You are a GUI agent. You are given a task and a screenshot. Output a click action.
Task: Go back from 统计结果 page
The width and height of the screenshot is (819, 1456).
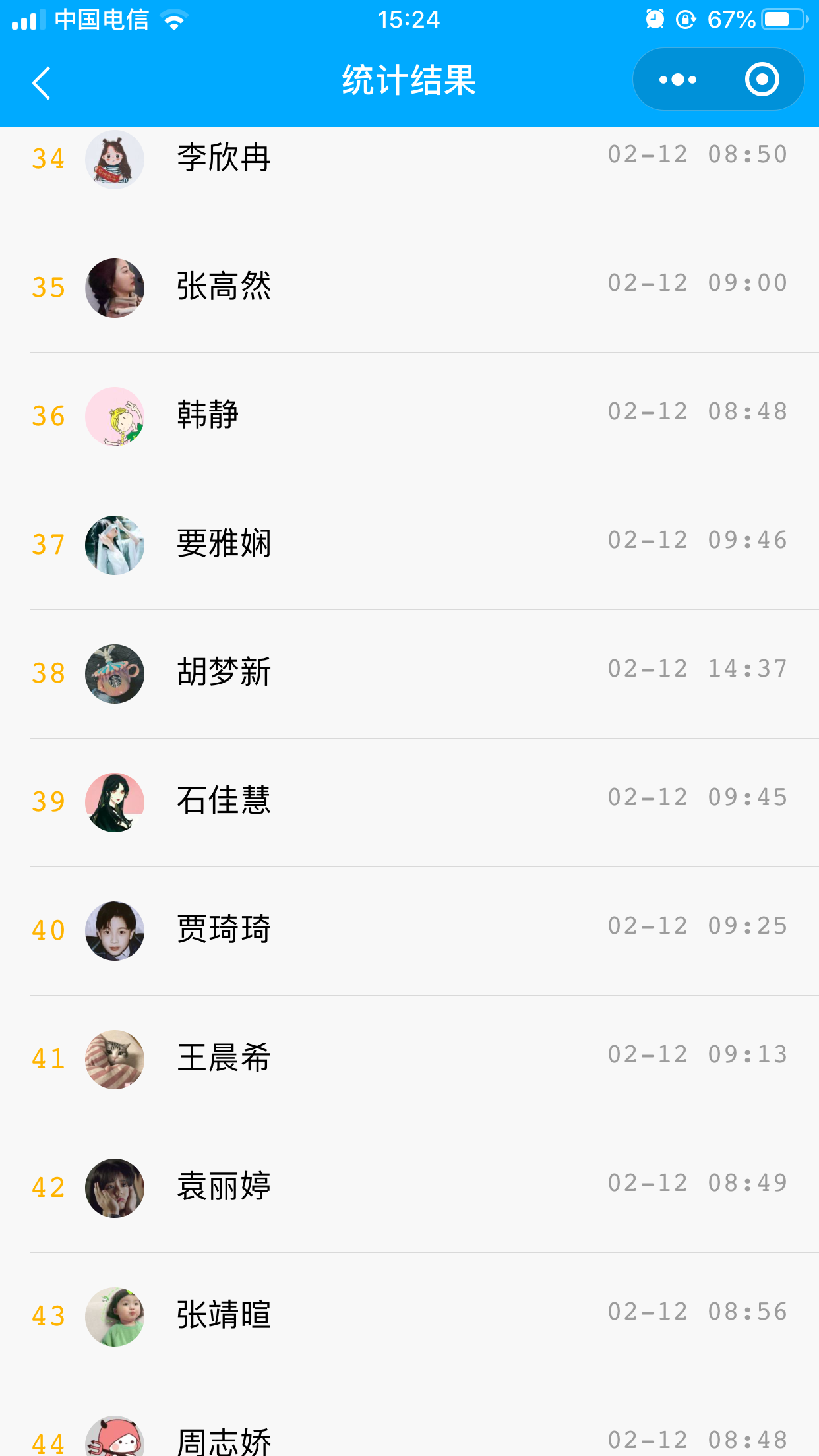click(42, 82)
